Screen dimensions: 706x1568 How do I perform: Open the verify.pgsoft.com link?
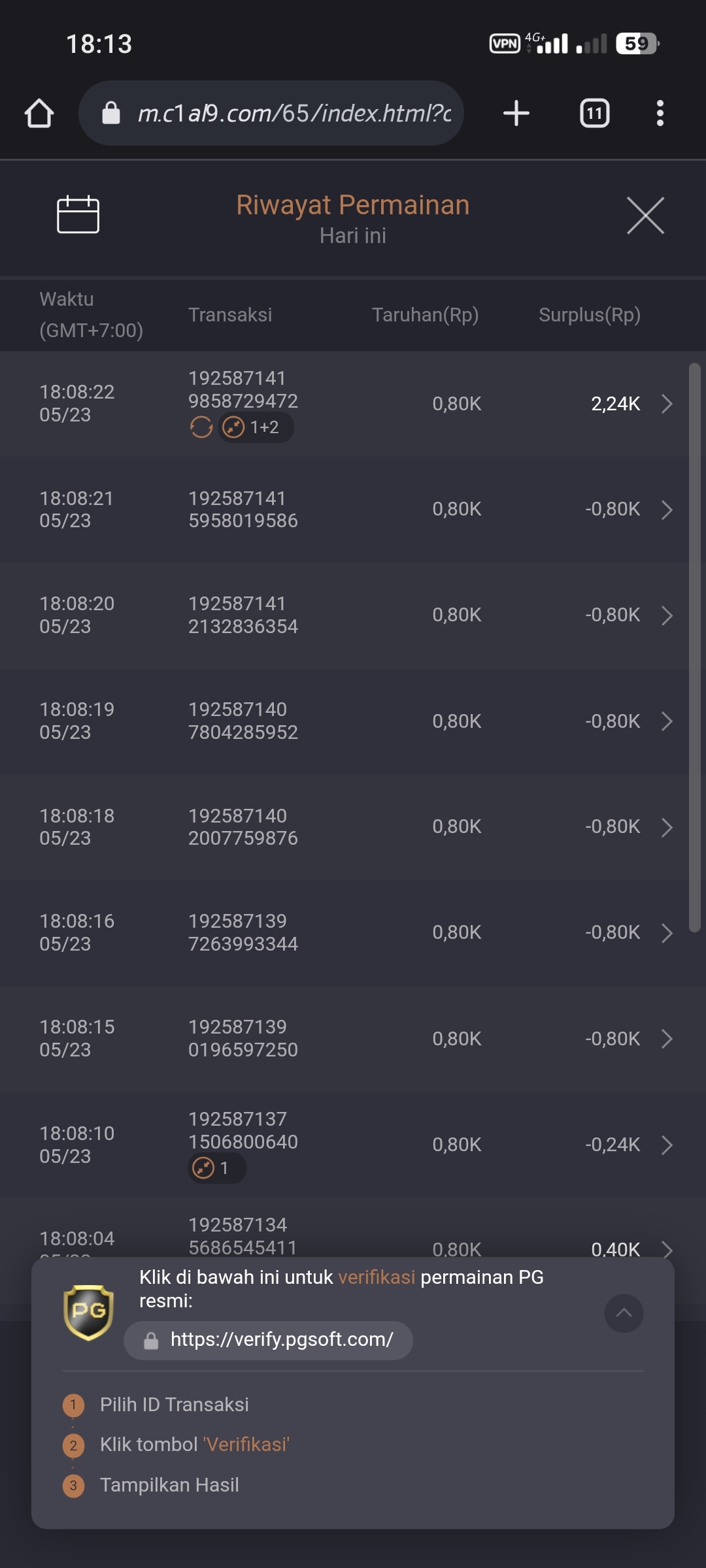point(268,1340)
